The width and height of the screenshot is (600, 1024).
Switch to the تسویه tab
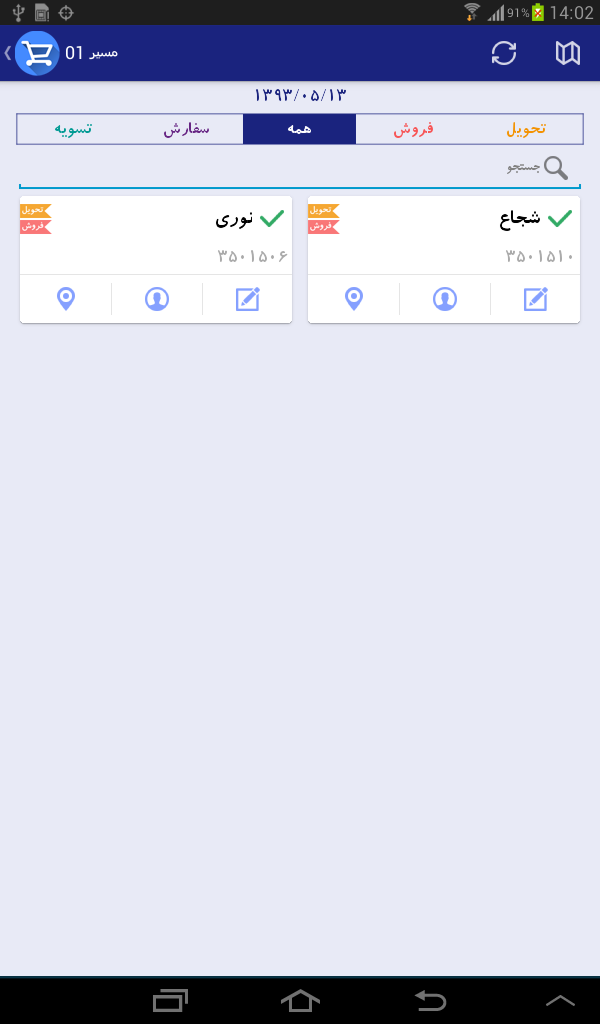(x=73, y=129)
